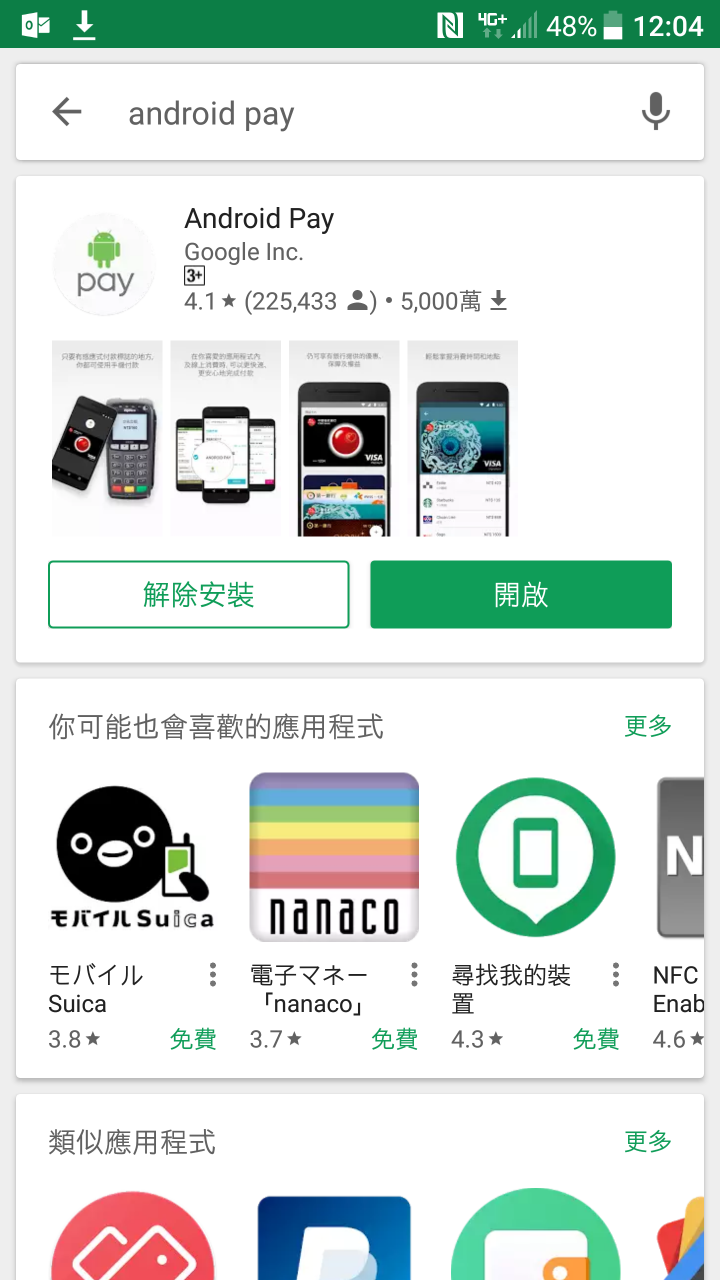Tap 更多 next to 類似應用程式

(648, 1141)
